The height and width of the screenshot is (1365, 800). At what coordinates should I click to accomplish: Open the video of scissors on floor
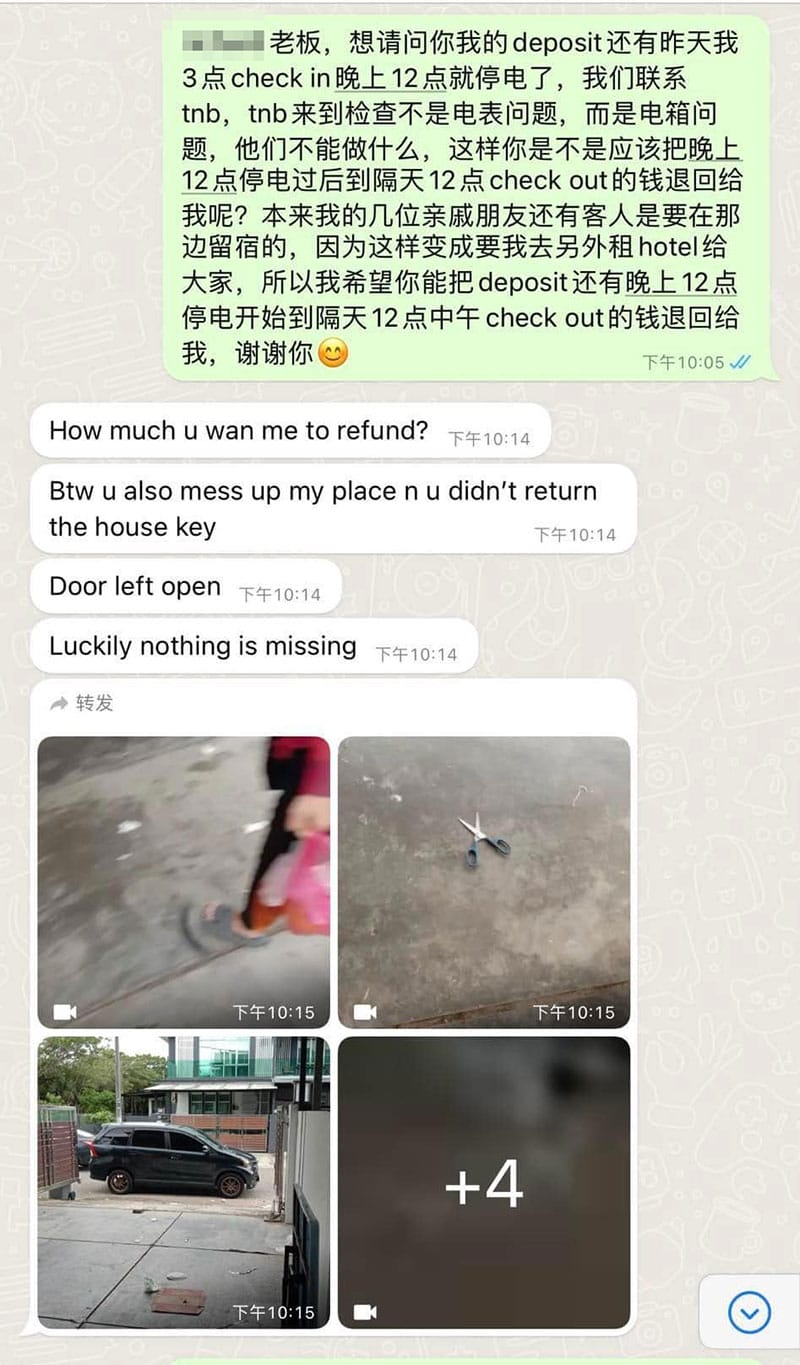(484, 882)
